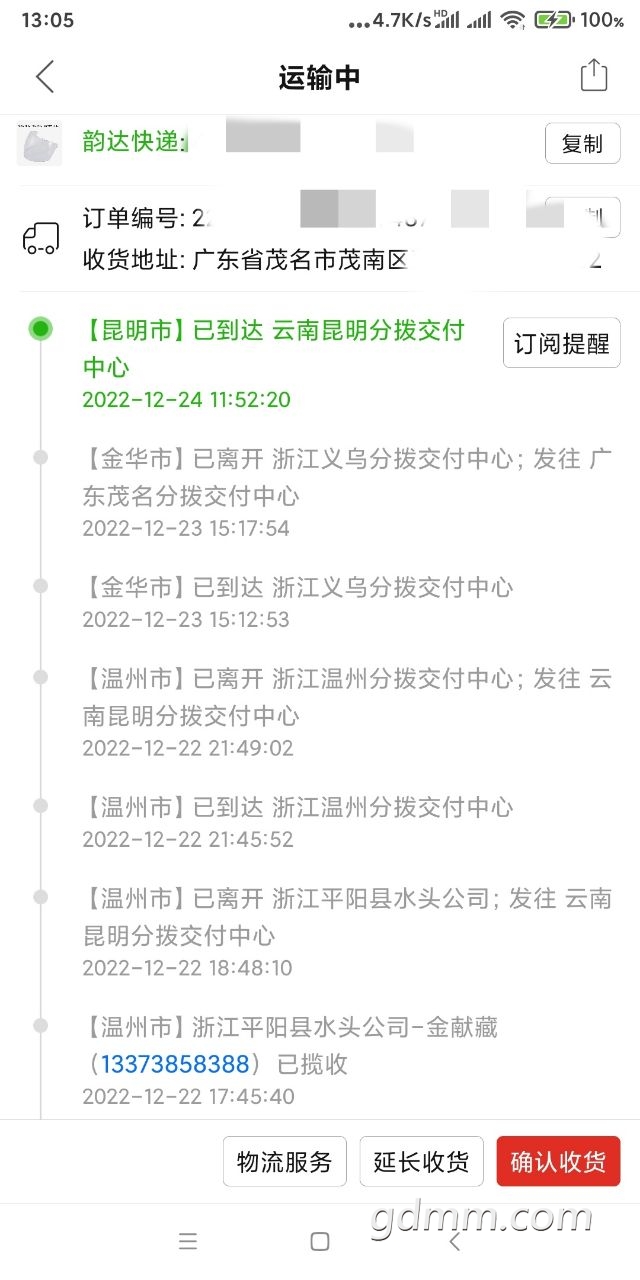
Task: Confirm receipt with 确认收货
Action: pyautogui.click(x=558, y=1162)
